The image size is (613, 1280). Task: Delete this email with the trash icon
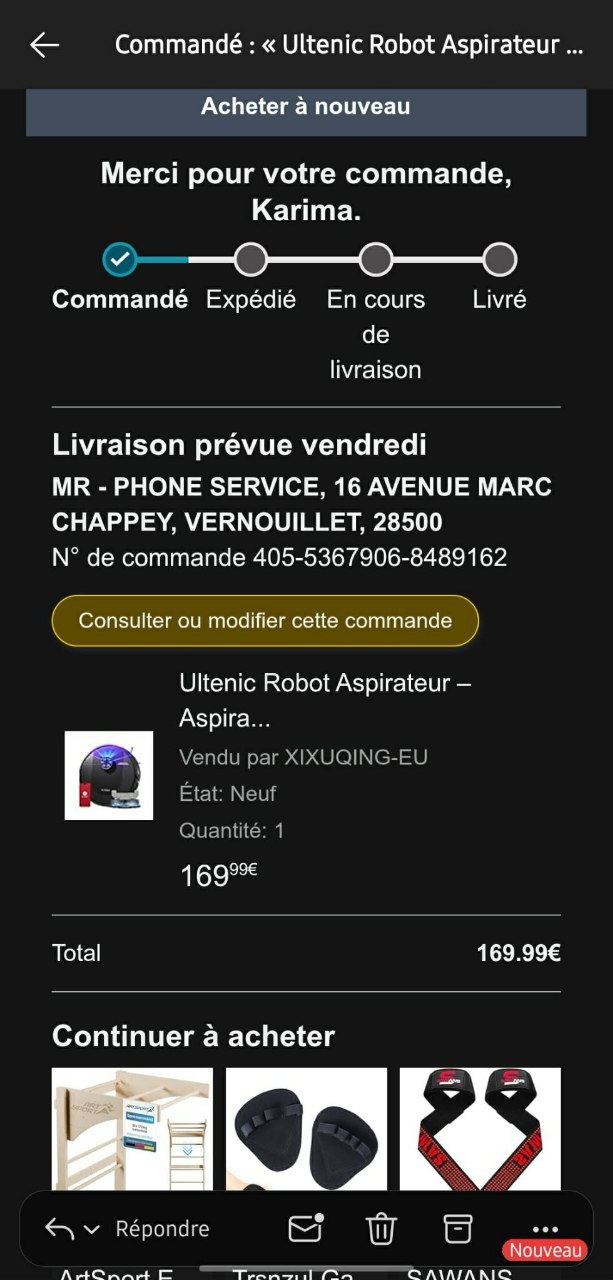coord(381,1228)
